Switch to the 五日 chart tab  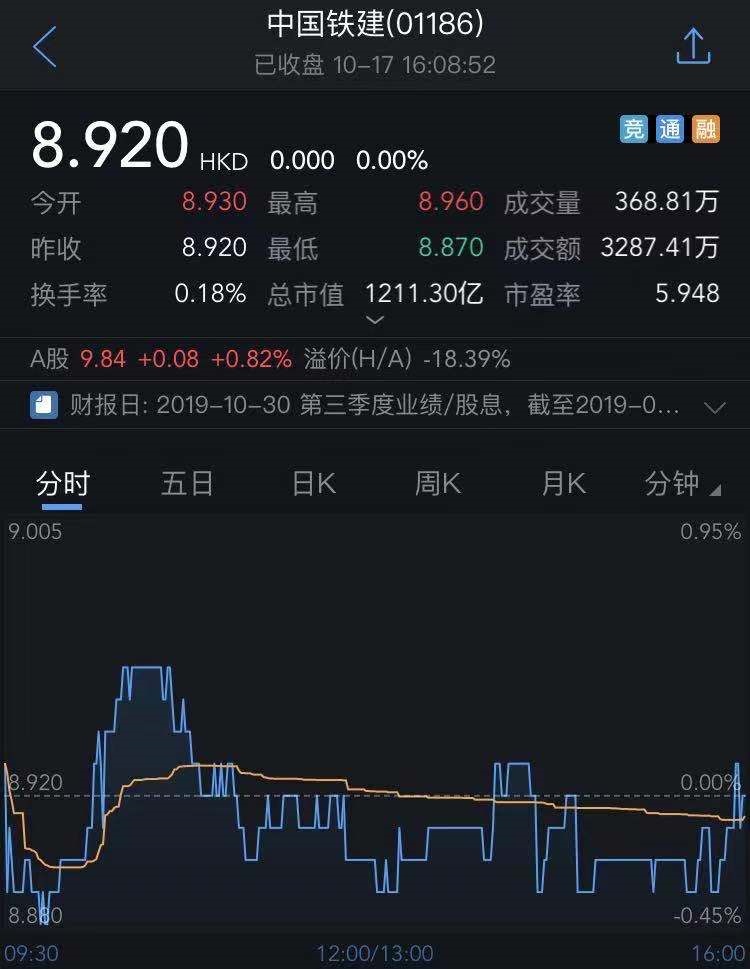(187, 484)
